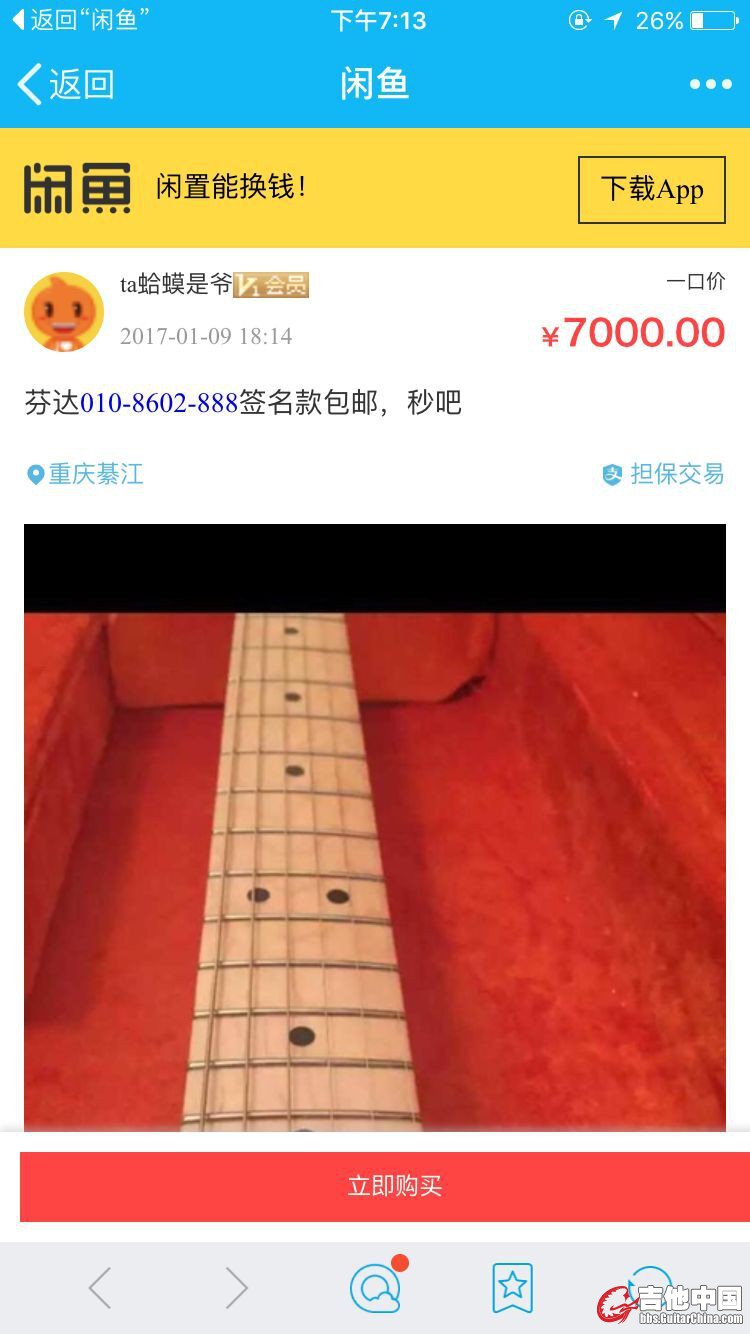Go back a page in browser toolbar

point(100,1288)
